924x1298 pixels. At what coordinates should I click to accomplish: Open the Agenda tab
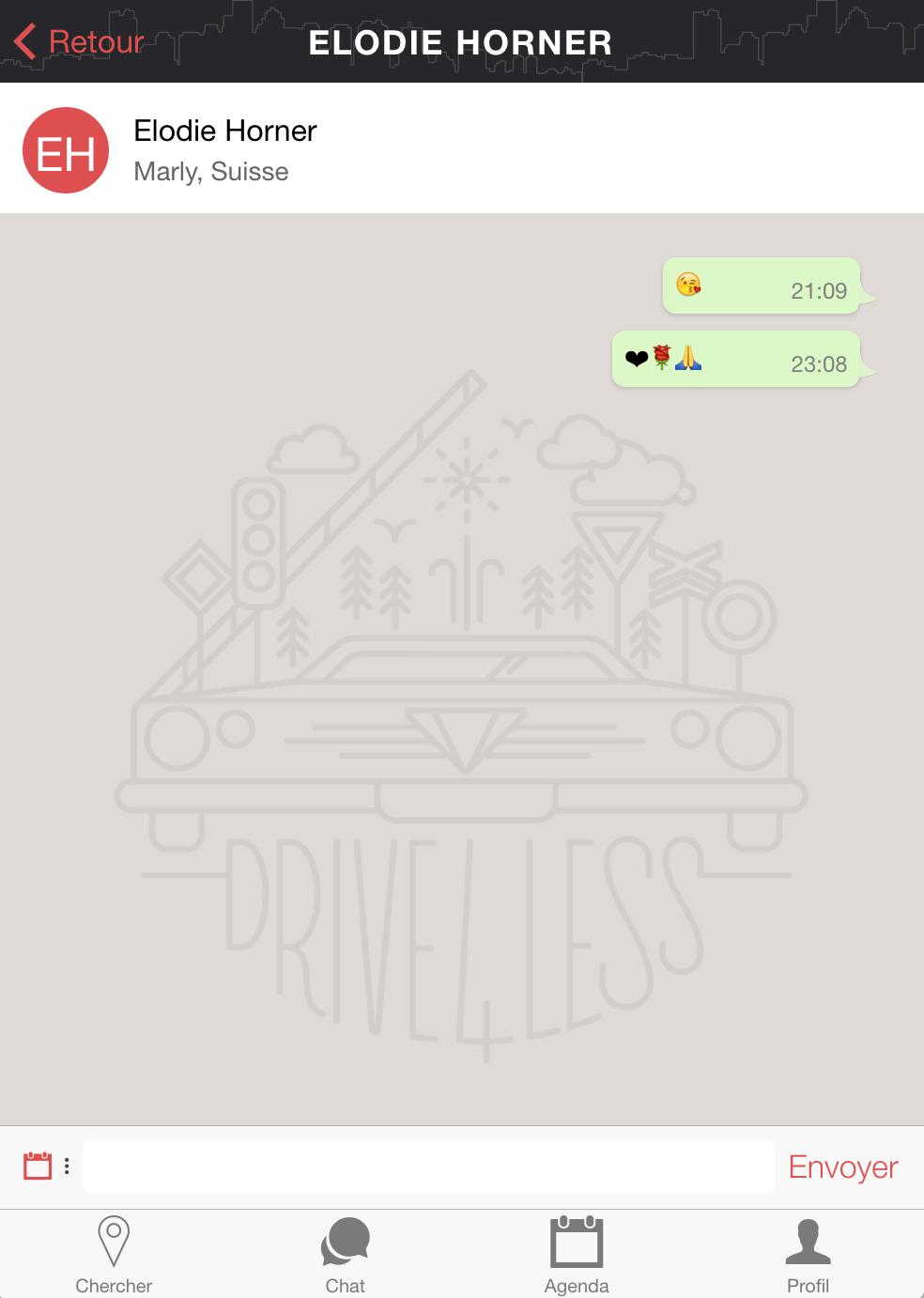(577, 1254)
